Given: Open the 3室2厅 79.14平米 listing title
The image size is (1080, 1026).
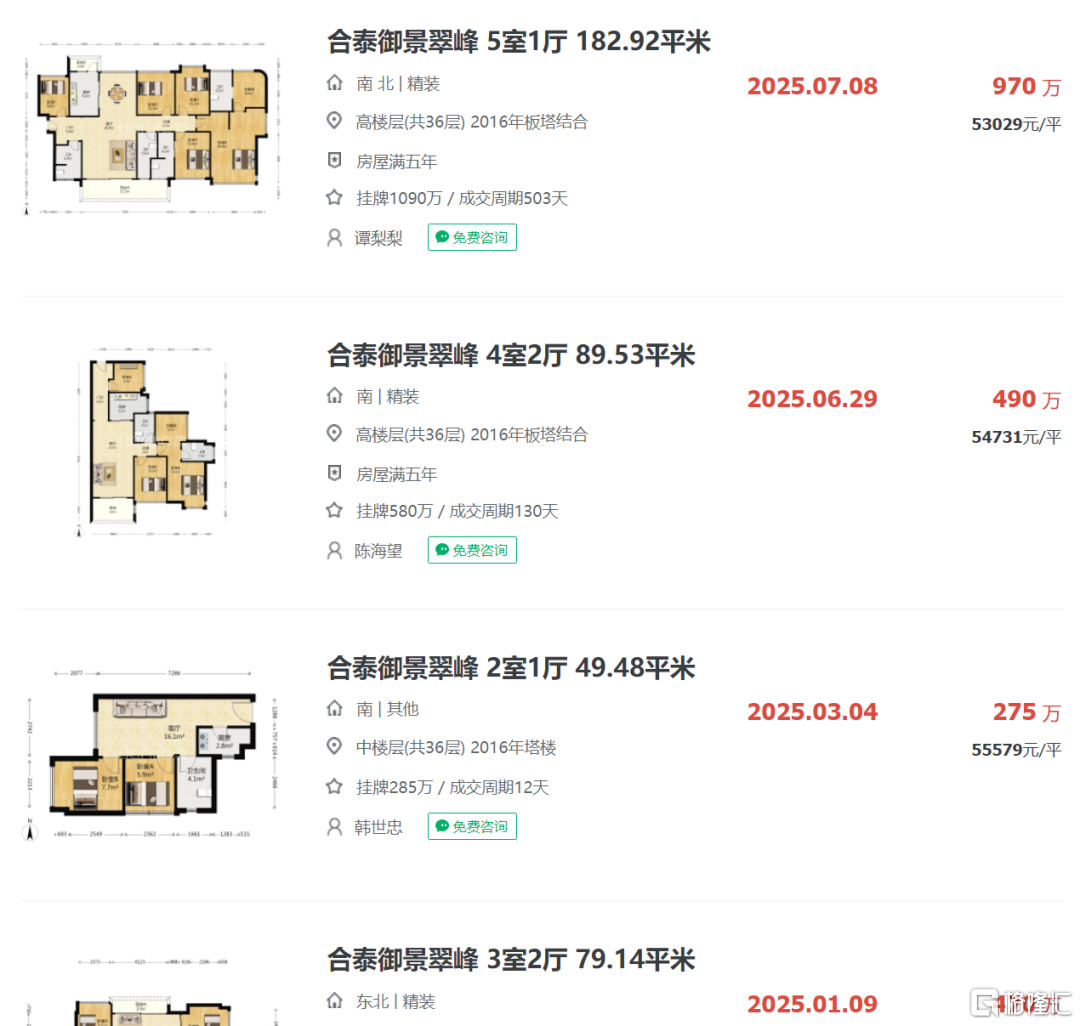Looking at the screenshot, I should (511, 960).
